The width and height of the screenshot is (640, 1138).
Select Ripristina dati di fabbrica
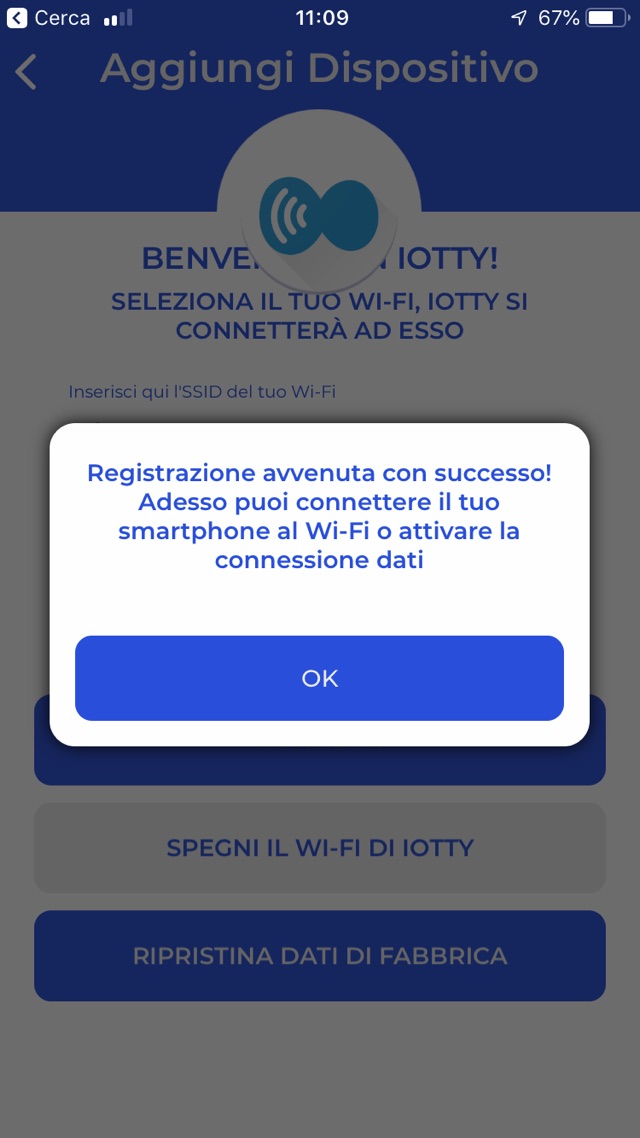click(x=319, y=956)
